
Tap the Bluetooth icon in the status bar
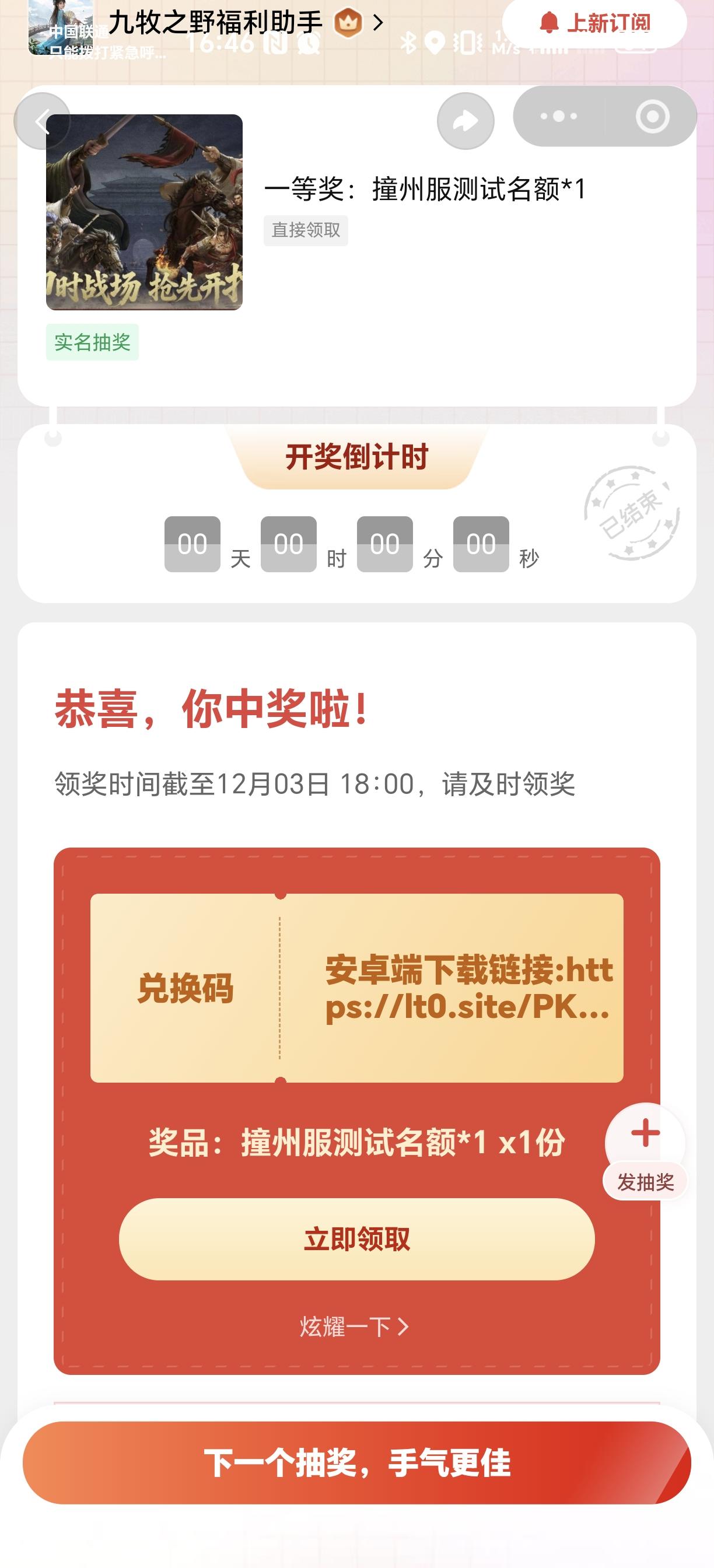coord(409,44)
